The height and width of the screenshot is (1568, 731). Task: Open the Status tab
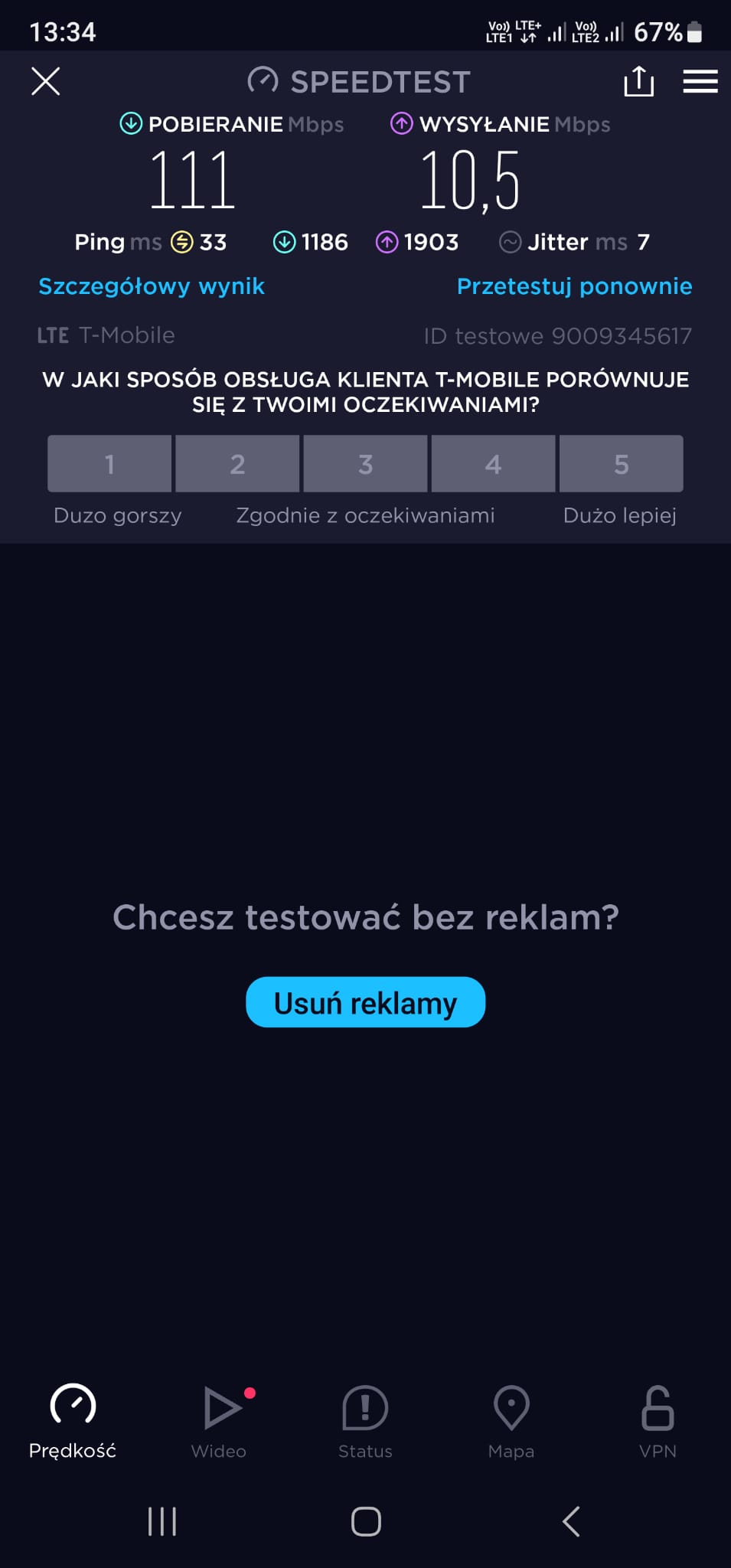(365, 1421)
